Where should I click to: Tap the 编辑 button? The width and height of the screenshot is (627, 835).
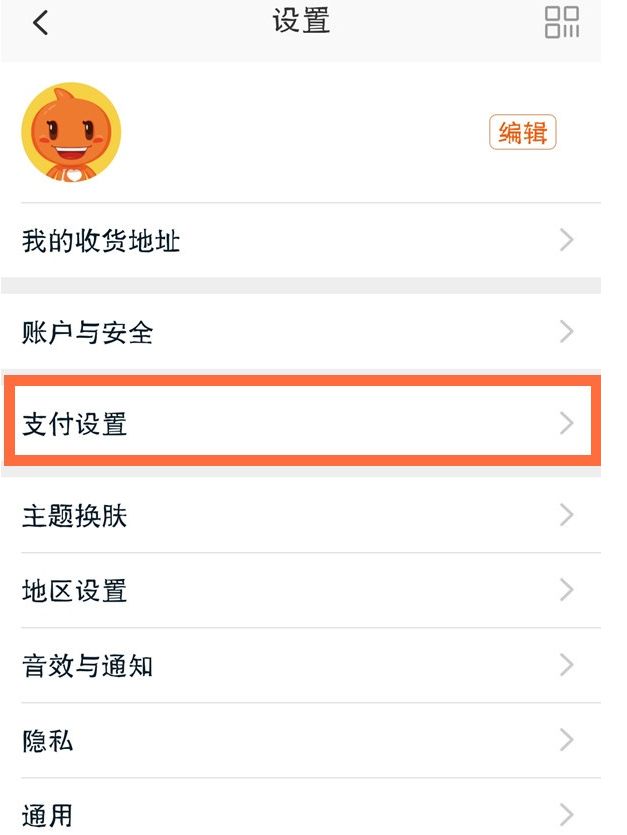[x=522, y=132]
